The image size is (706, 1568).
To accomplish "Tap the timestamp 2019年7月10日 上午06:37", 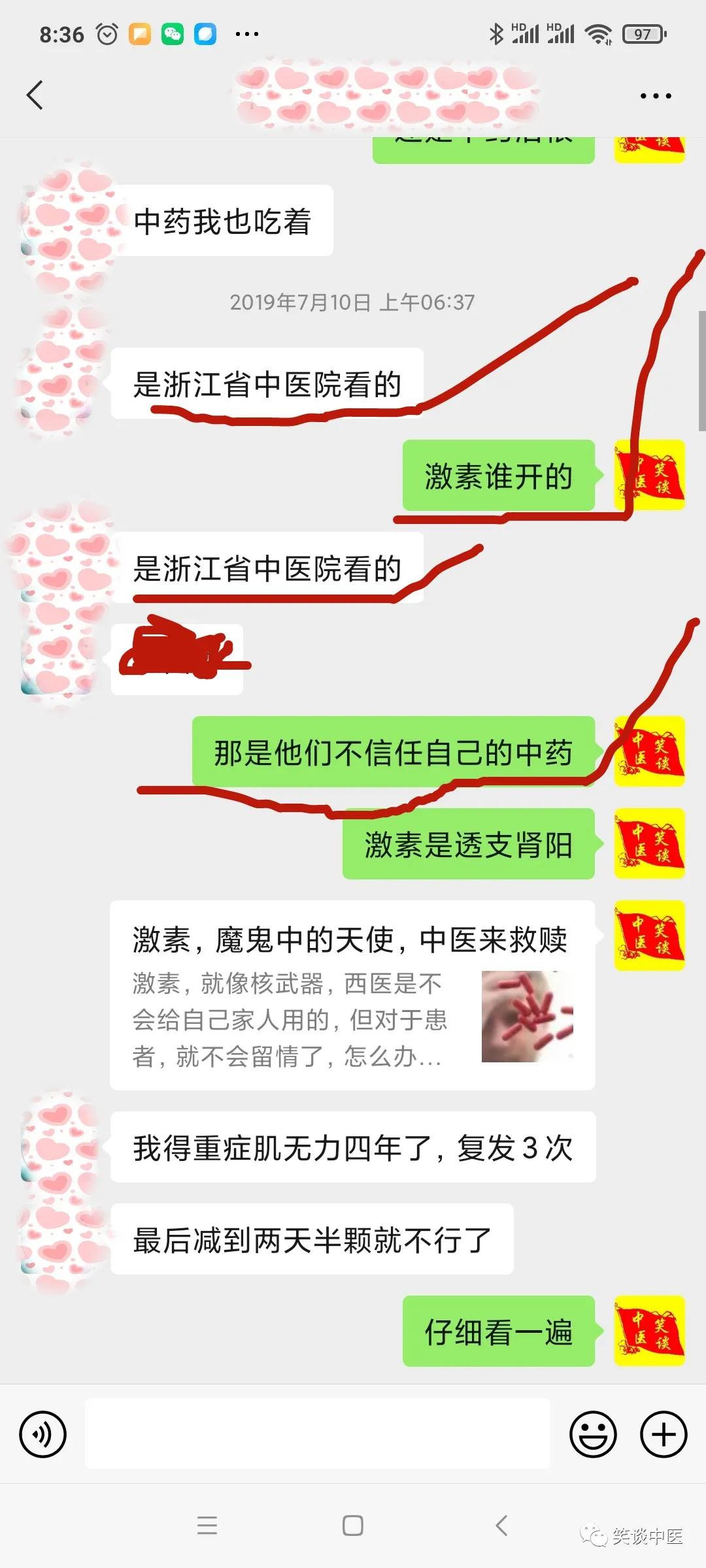I will (x=352, y=302).
